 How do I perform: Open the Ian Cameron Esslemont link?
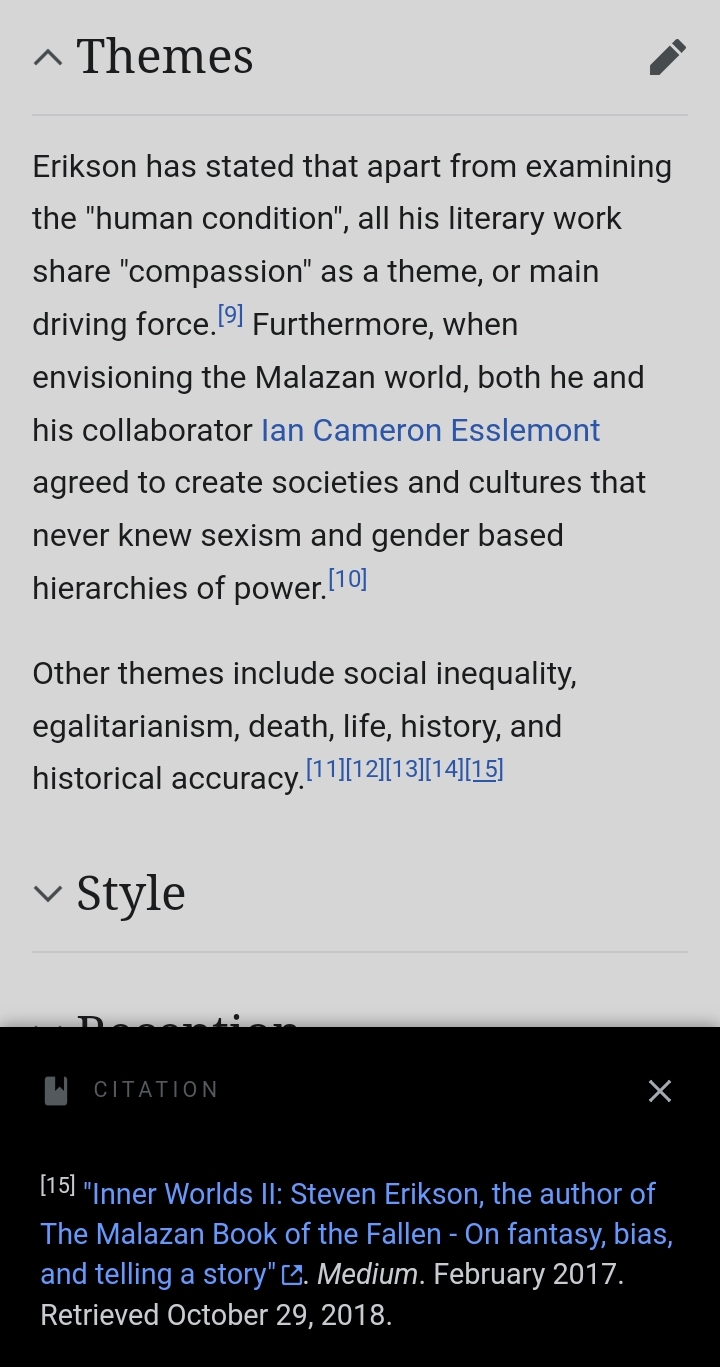click(x=430, y=430)
